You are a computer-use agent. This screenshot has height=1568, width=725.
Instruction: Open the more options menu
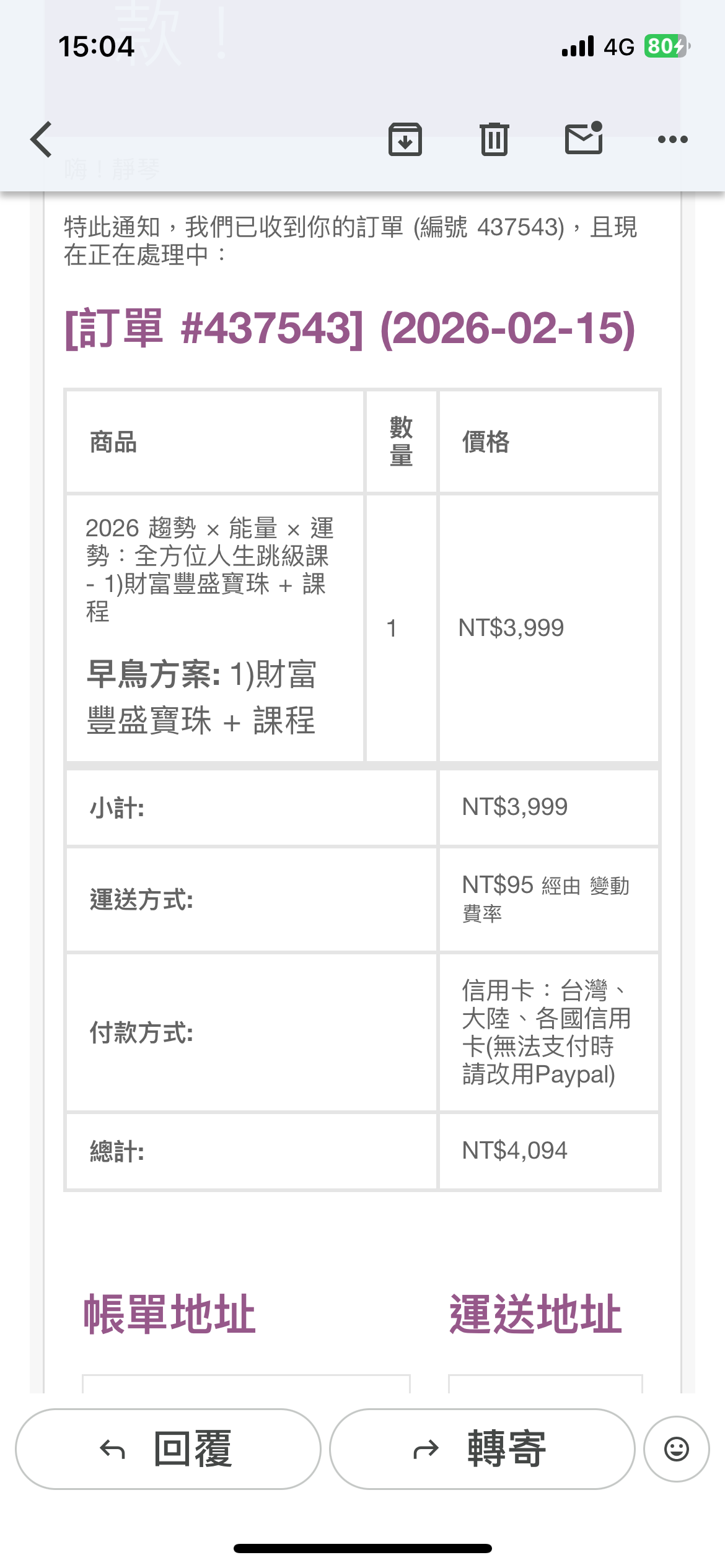[672, 139]
